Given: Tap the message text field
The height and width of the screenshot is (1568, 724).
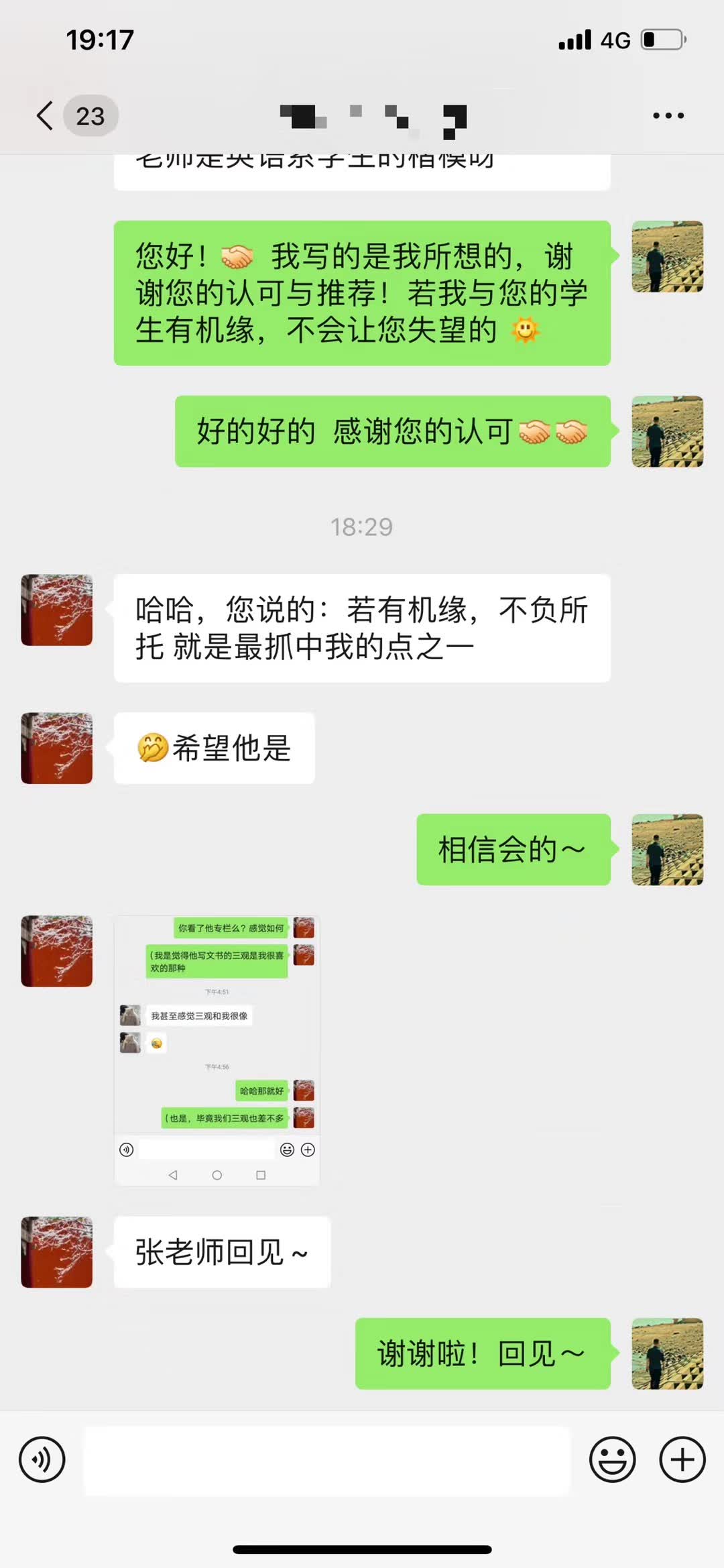Looking at the screenshot, I should coord(326,1459).
